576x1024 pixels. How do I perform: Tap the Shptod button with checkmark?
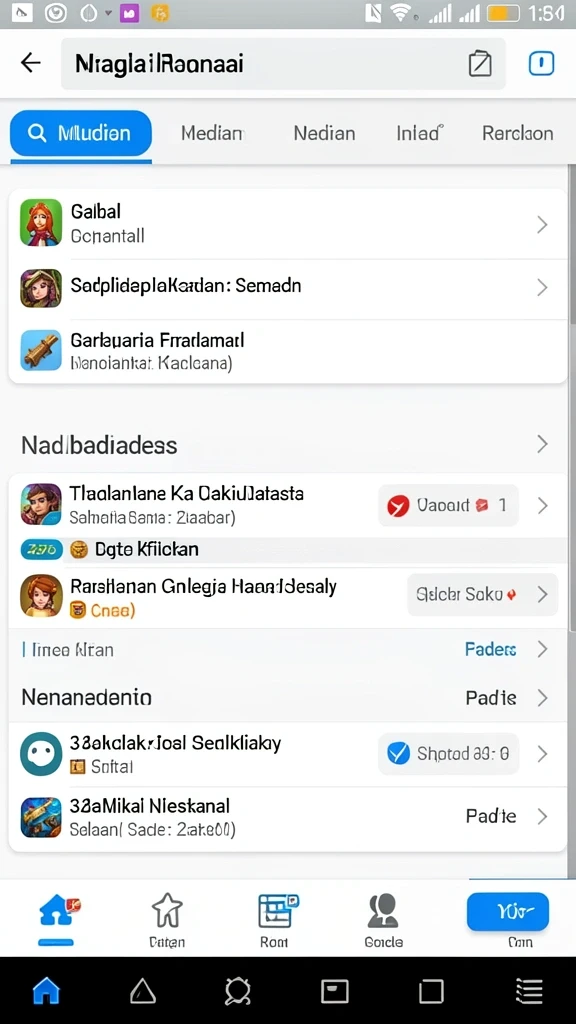pos(448,754)
